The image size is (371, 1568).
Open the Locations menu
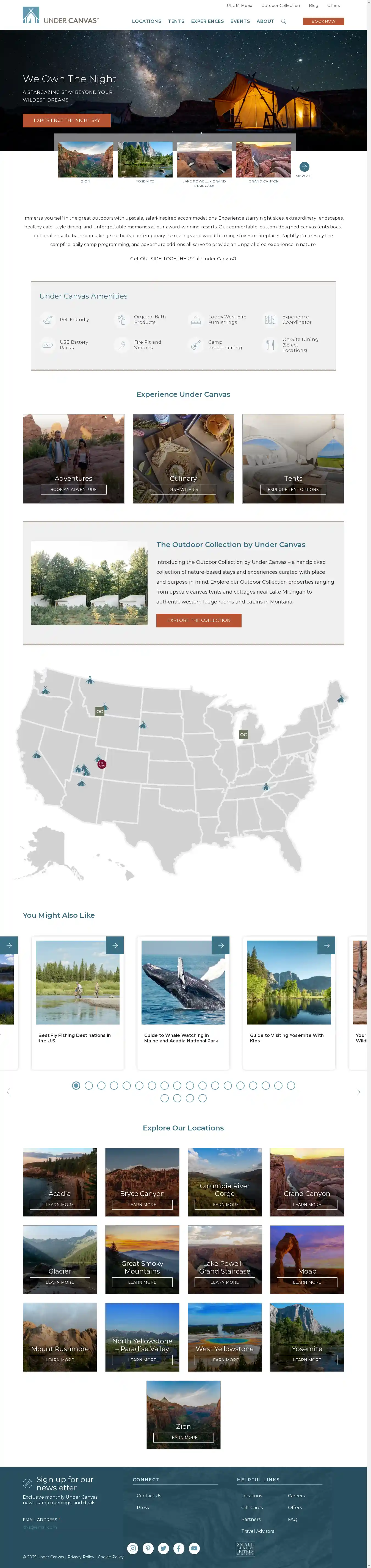point(146,21)
